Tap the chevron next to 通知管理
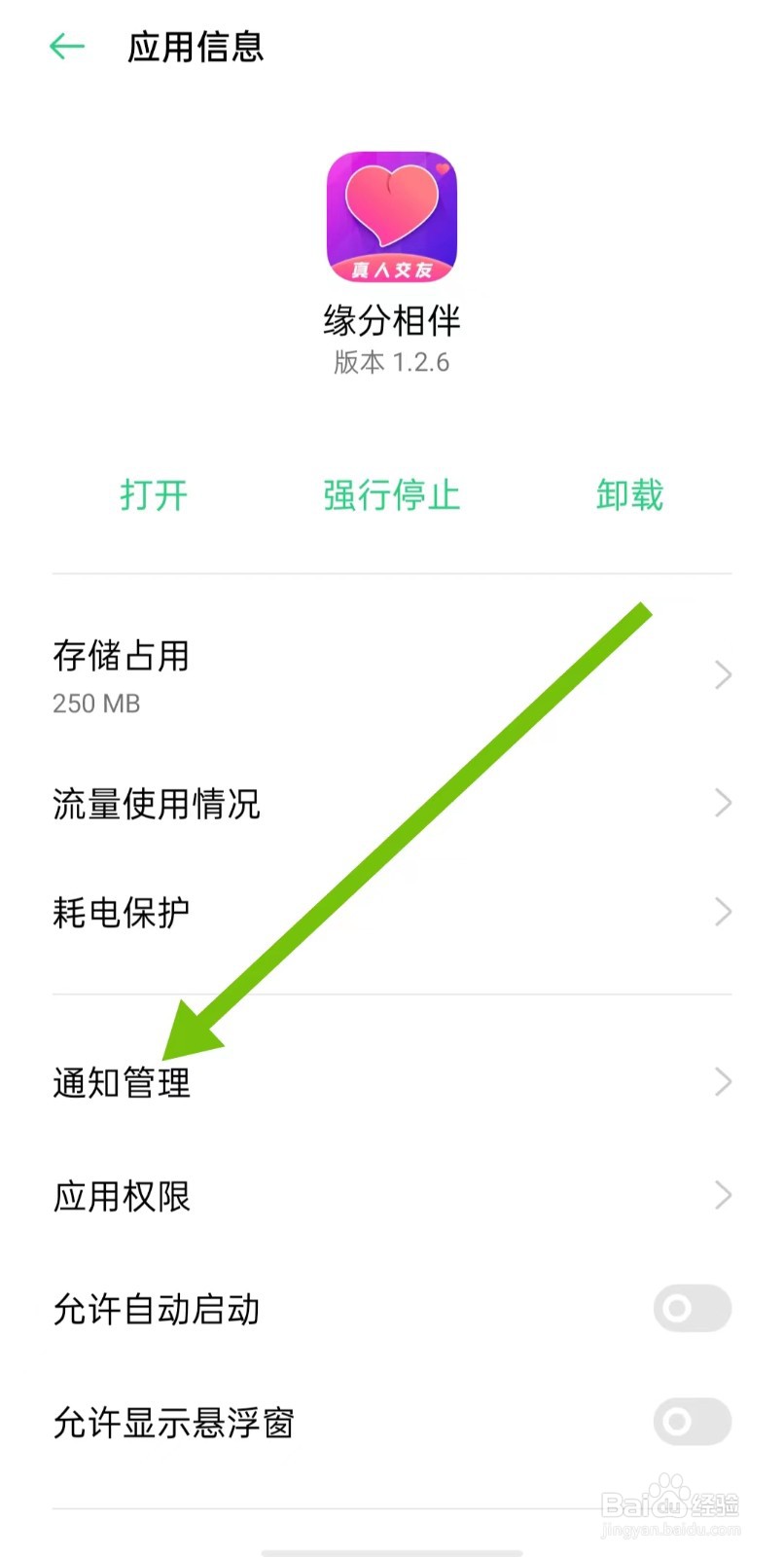 click(x=722, y=1082)
